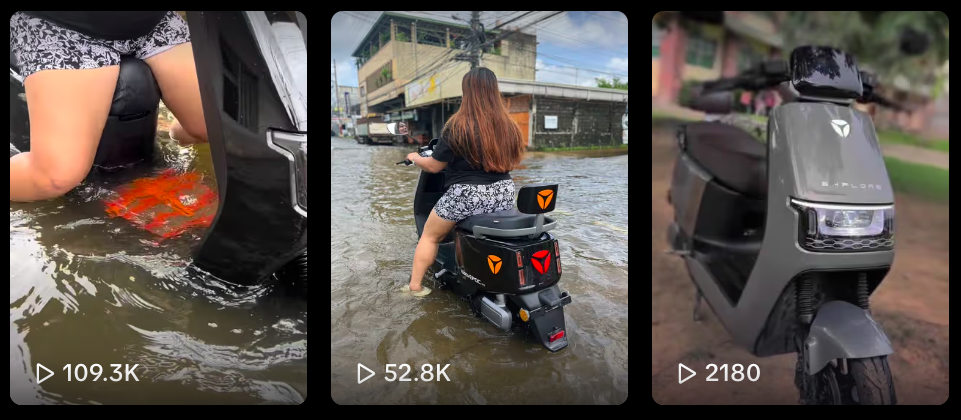This screenshot has width=961, height=420.
Task: Open the video with 109.3K plays
Action: click(158, 207)
